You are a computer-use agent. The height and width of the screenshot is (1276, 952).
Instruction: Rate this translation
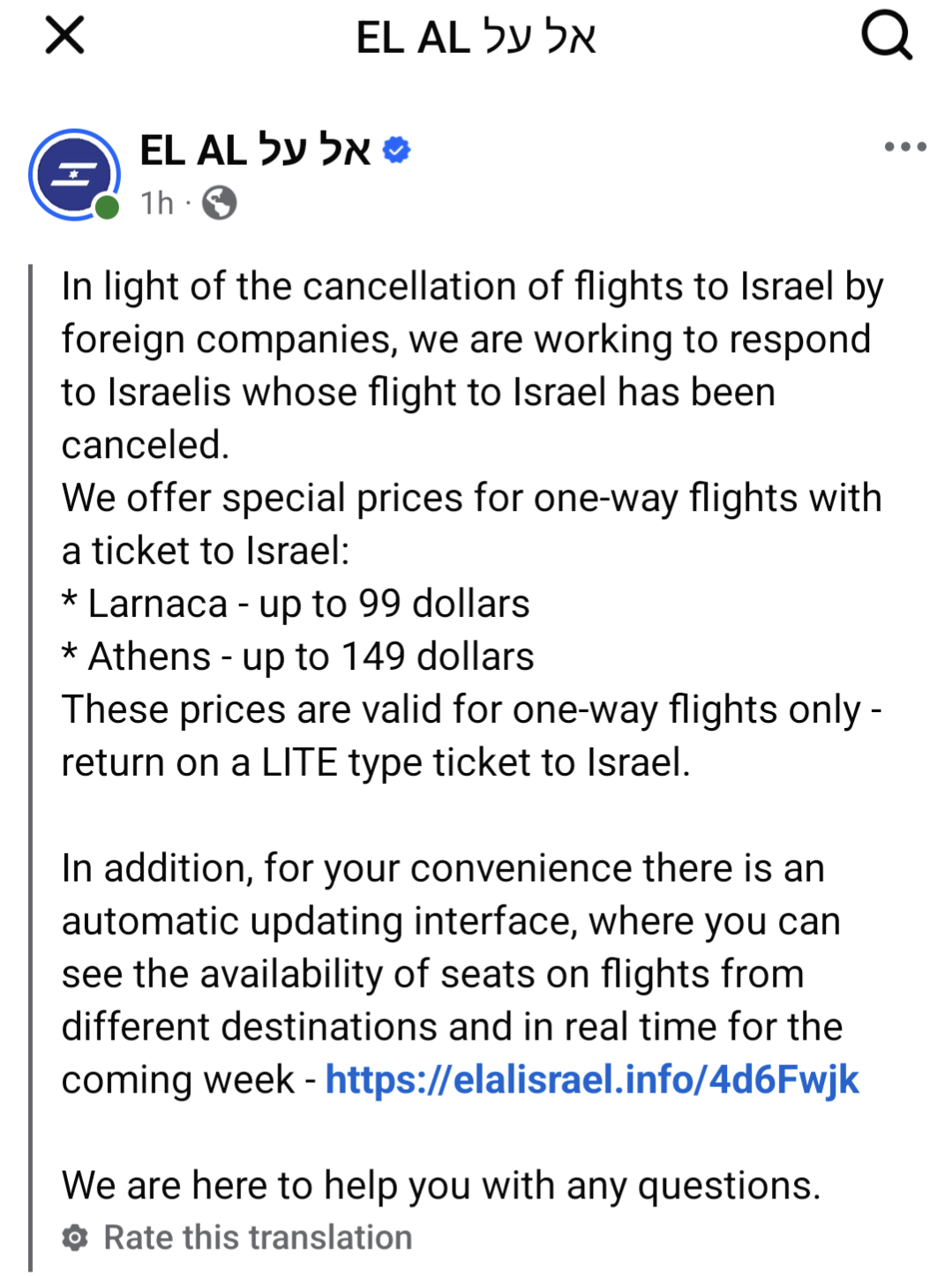[x=257, y=1237]
